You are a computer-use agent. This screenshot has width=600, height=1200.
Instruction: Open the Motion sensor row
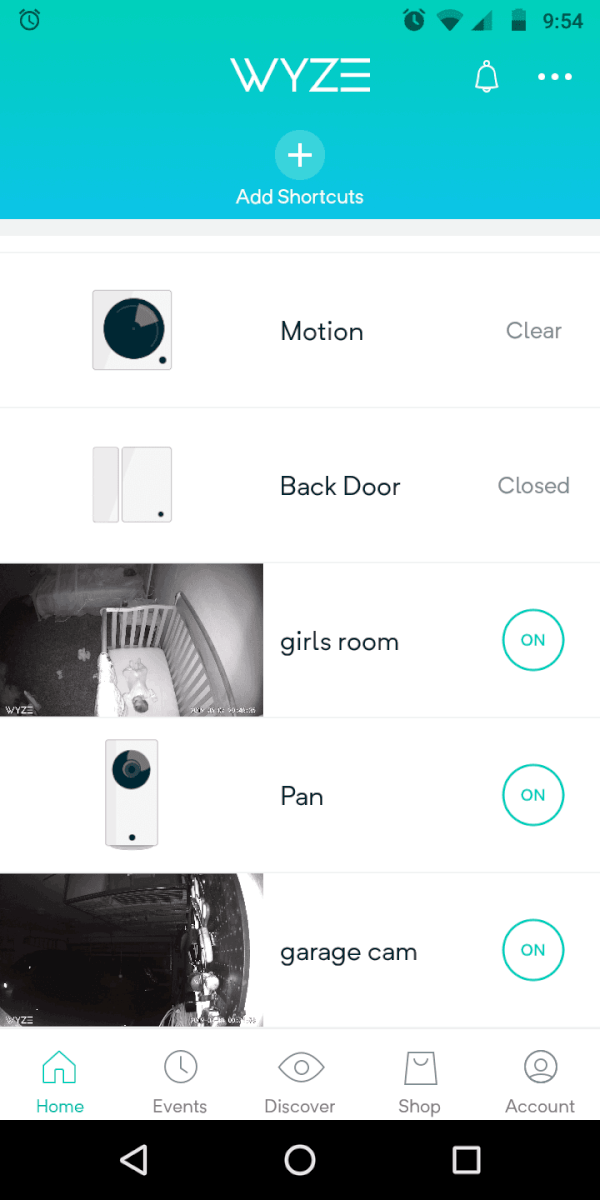(x=300, y=330)
